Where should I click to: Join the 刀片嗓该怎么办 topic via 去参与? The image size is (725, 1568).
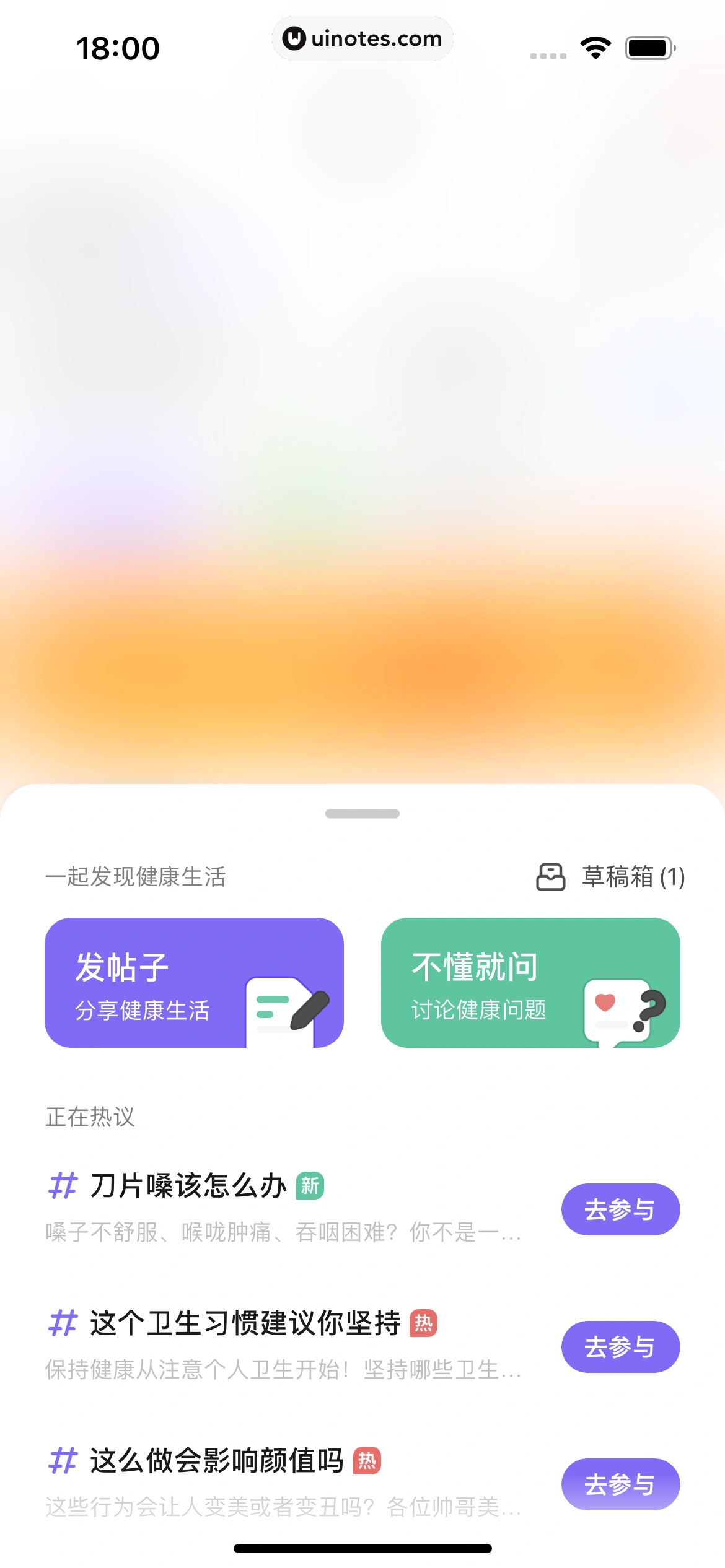click(x=620, y=1209)
